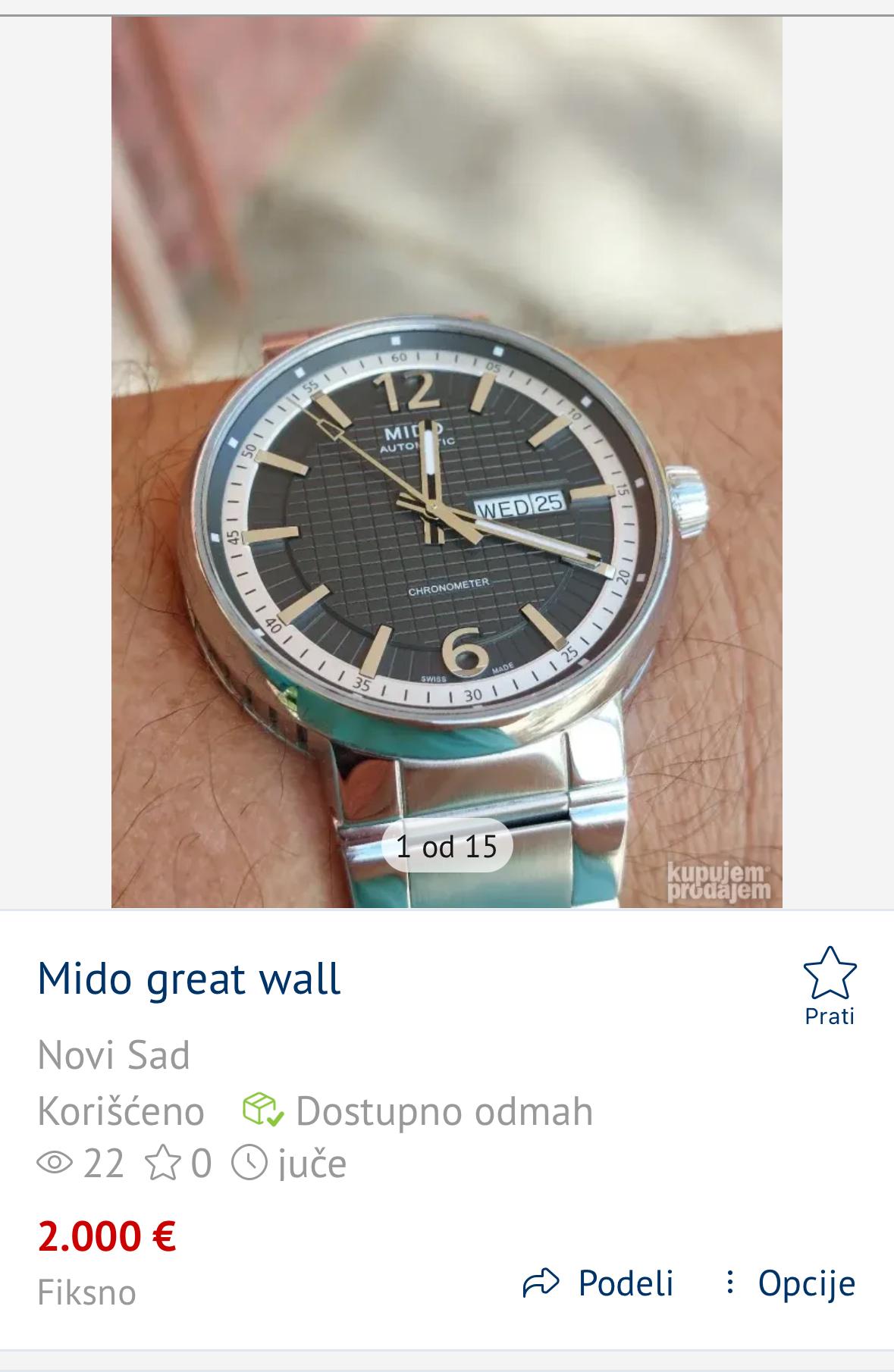Select the Korišćeno condition label

(121, 1109)
